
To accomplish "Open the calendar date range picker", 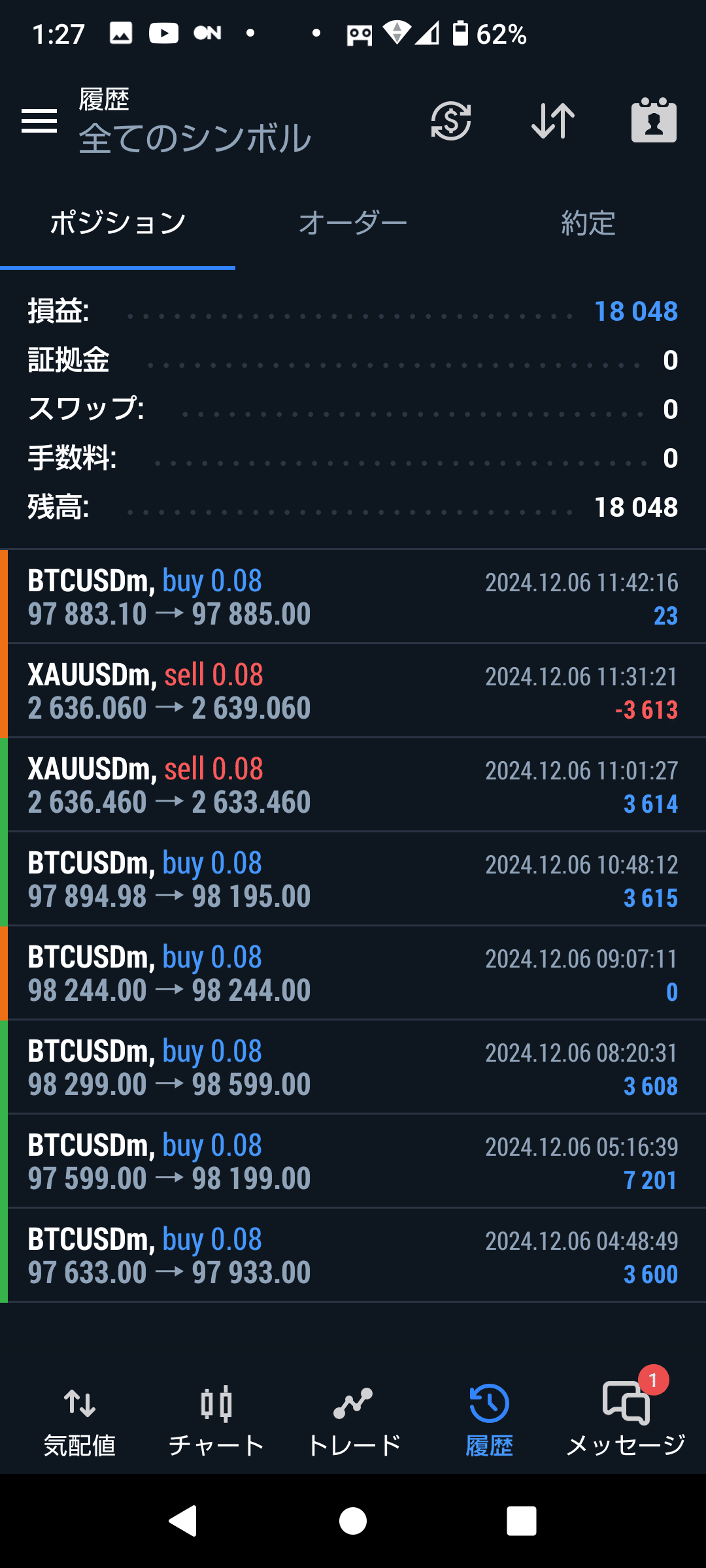I will pyautogui.click(x=654, y=121).
